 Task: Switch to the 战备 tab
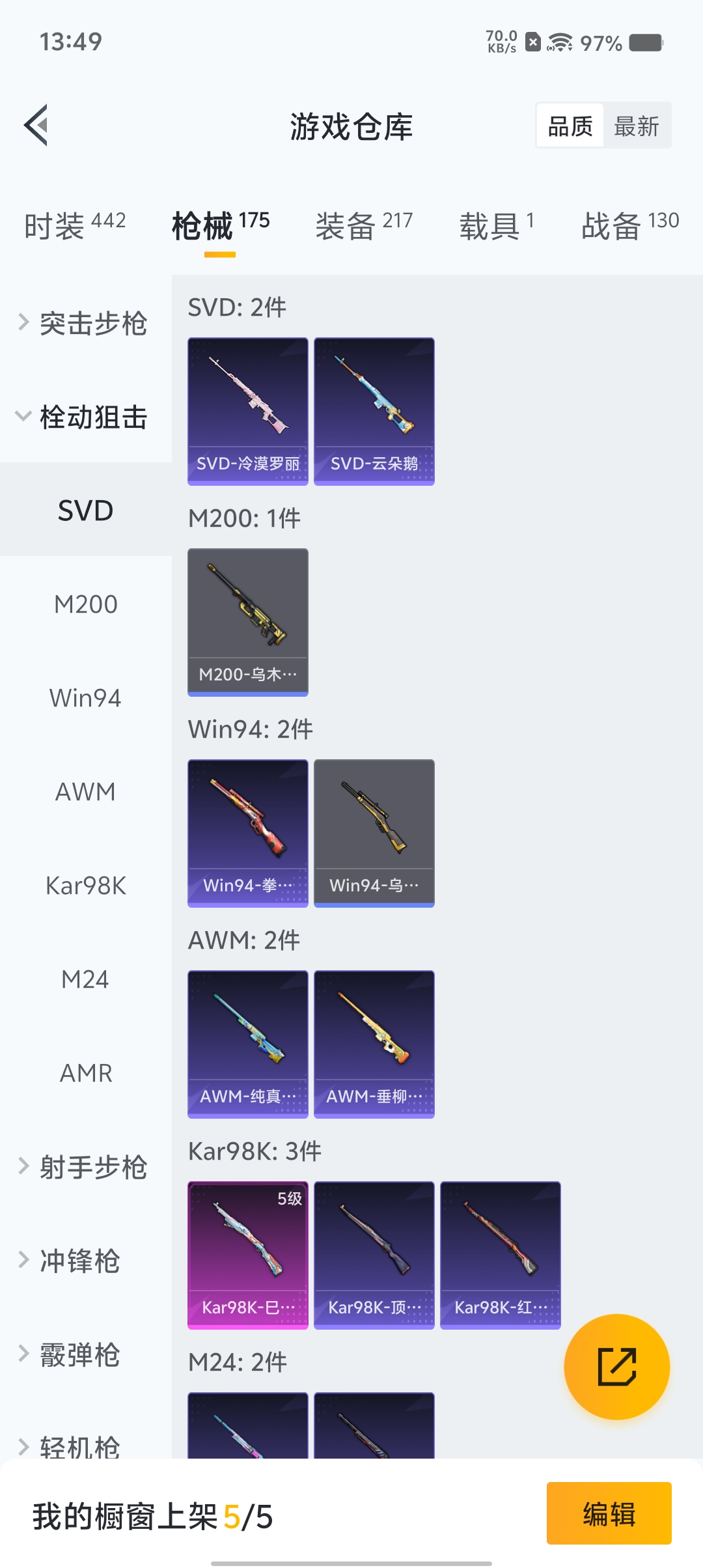(629, 226)
